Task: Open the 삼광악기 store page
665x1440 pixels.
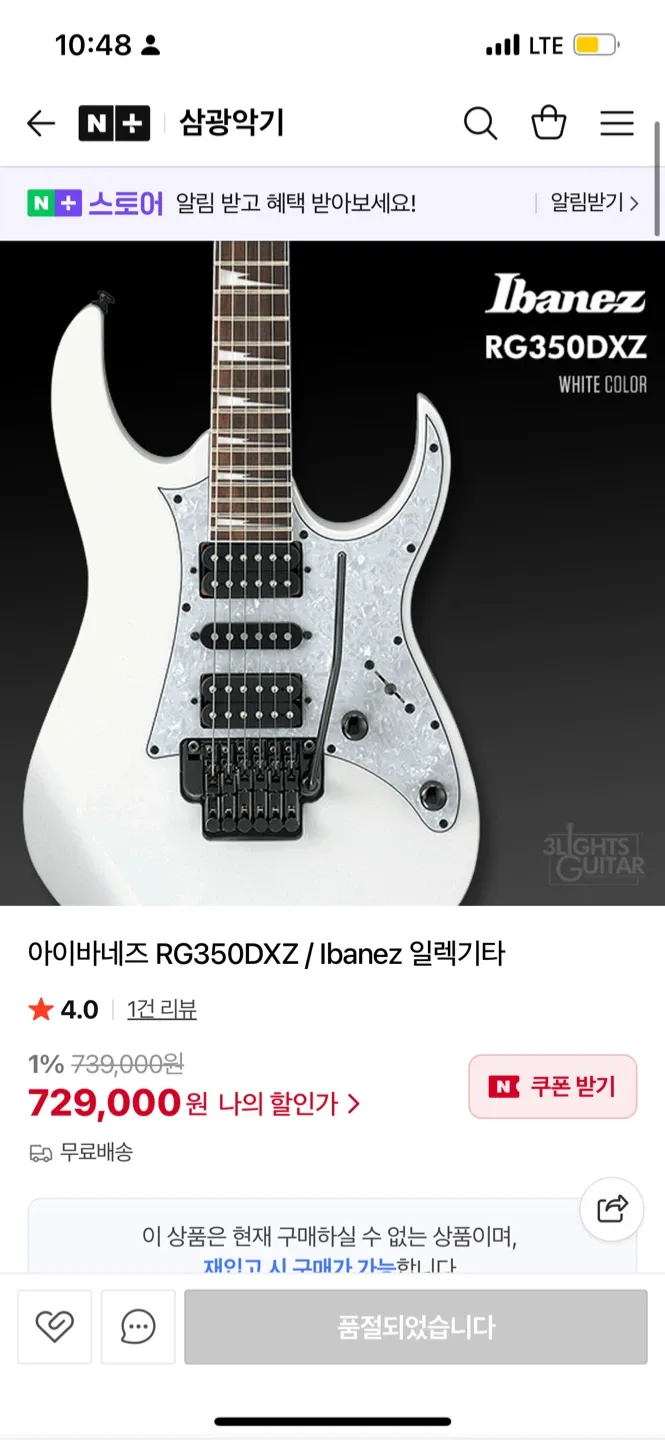Action: coord(232,123)
